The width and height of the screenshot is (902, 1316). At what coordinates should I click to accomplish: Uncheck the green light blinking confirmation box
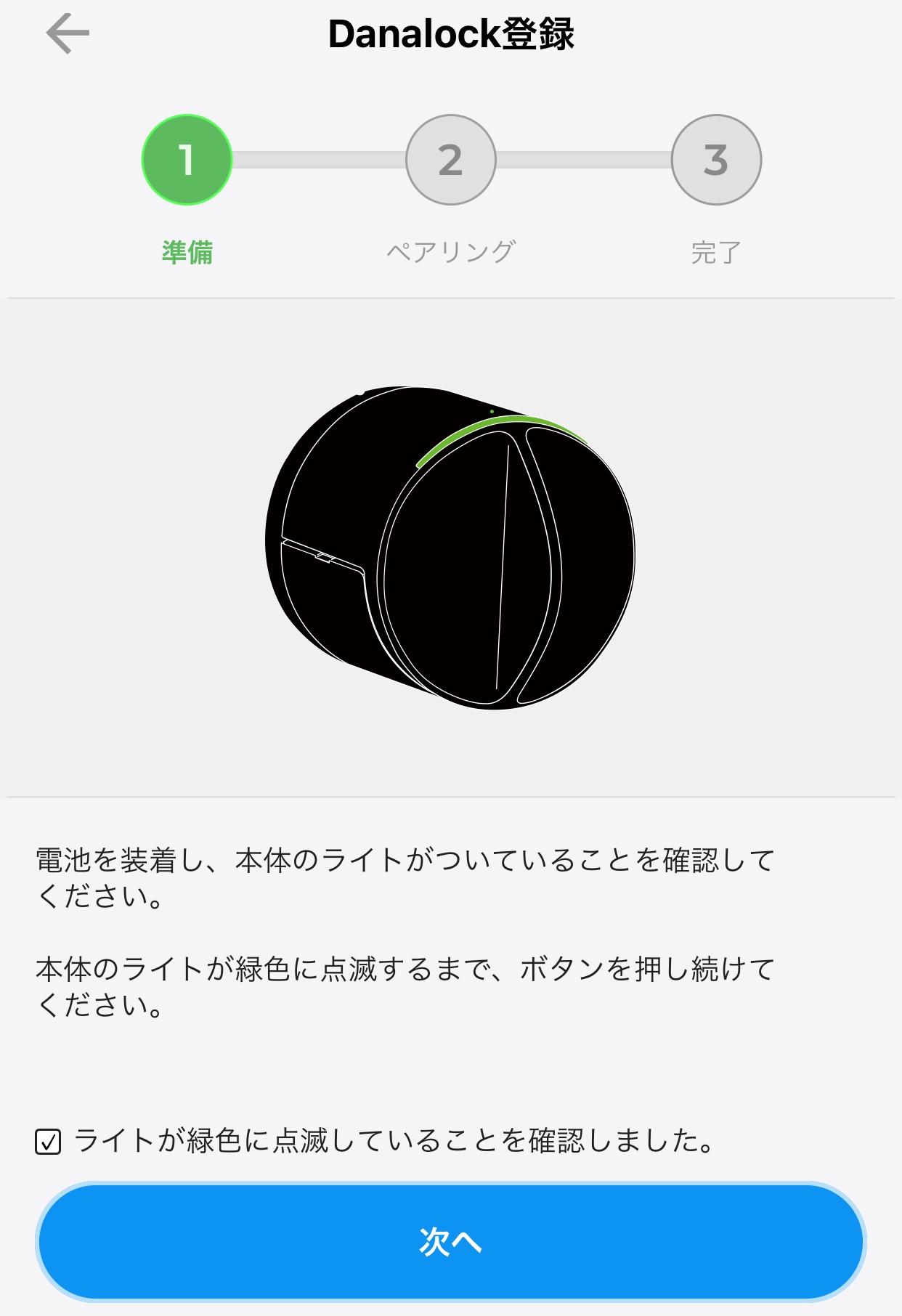click(48, 1142)
